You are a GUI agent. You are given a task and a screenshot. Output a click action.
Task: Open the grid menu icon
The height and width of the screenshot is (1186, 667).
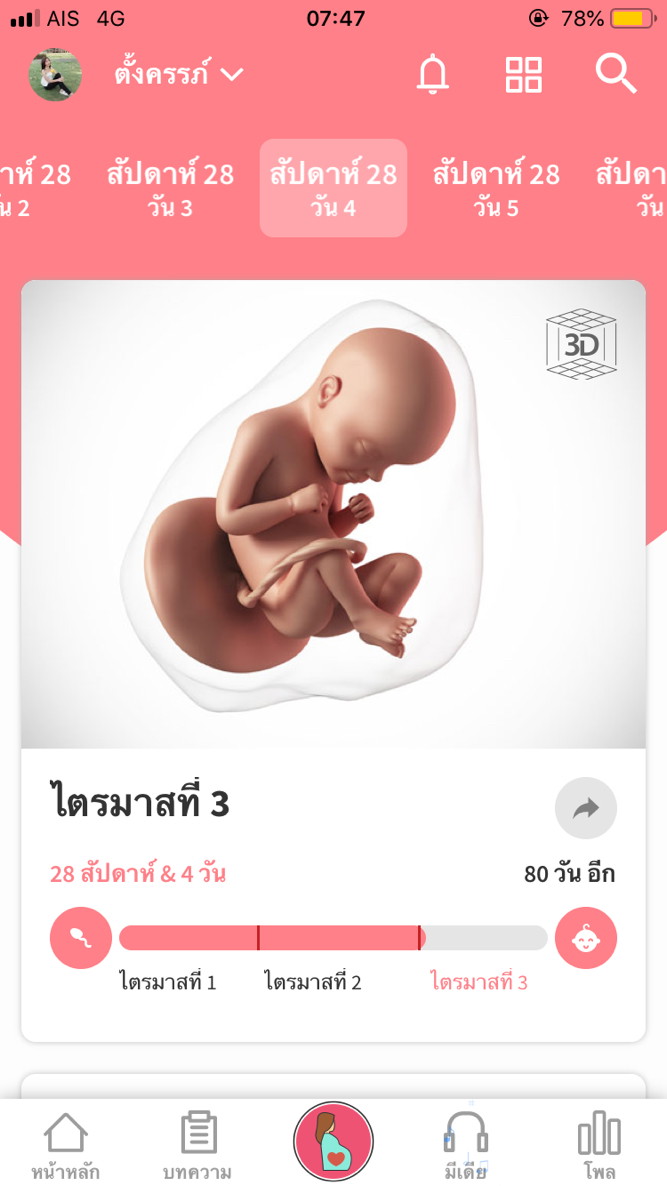(x=523, y=74)
